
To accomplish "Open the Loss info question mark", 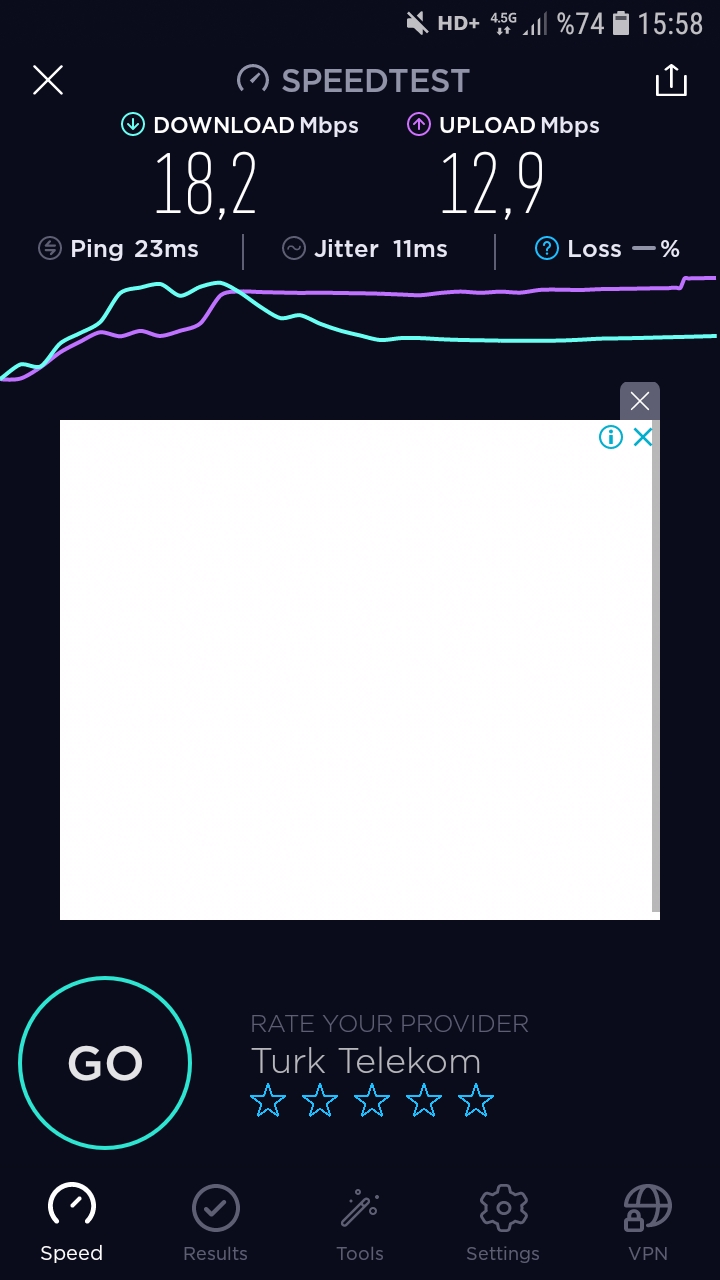I will point(546,249).
